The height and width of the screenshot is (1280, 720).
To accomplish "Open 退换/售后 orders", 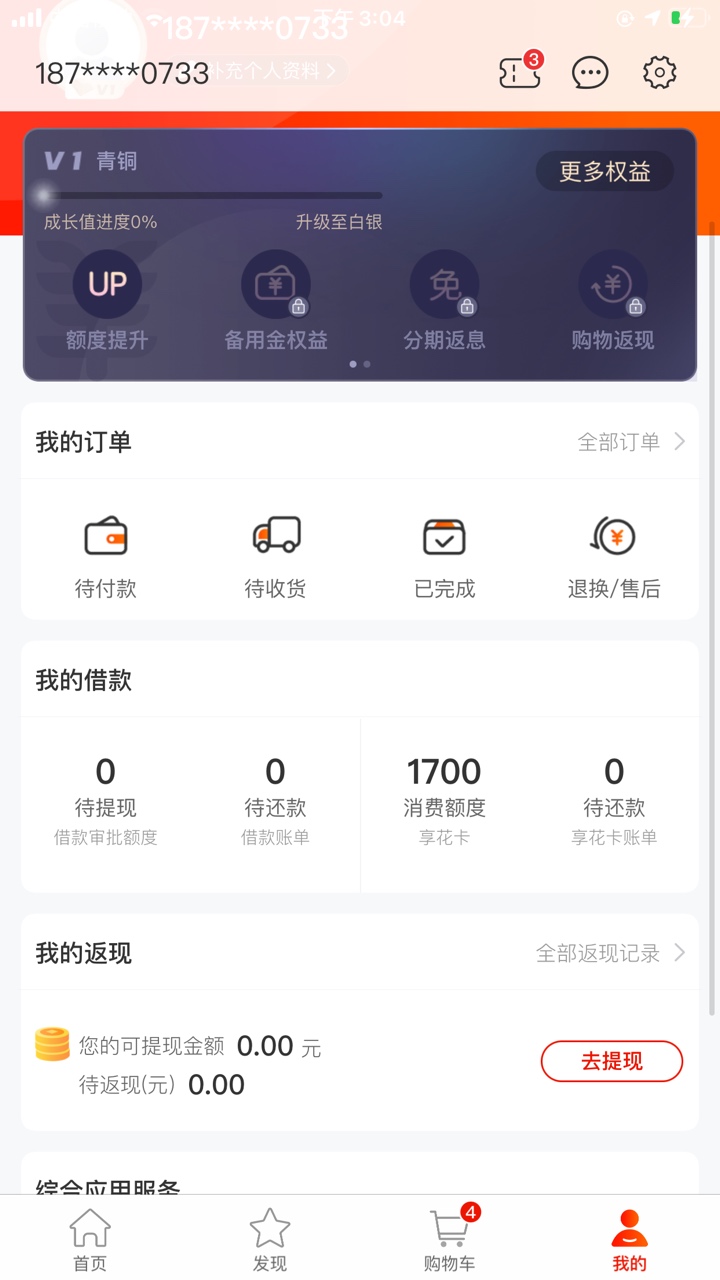I will point(614,558).
